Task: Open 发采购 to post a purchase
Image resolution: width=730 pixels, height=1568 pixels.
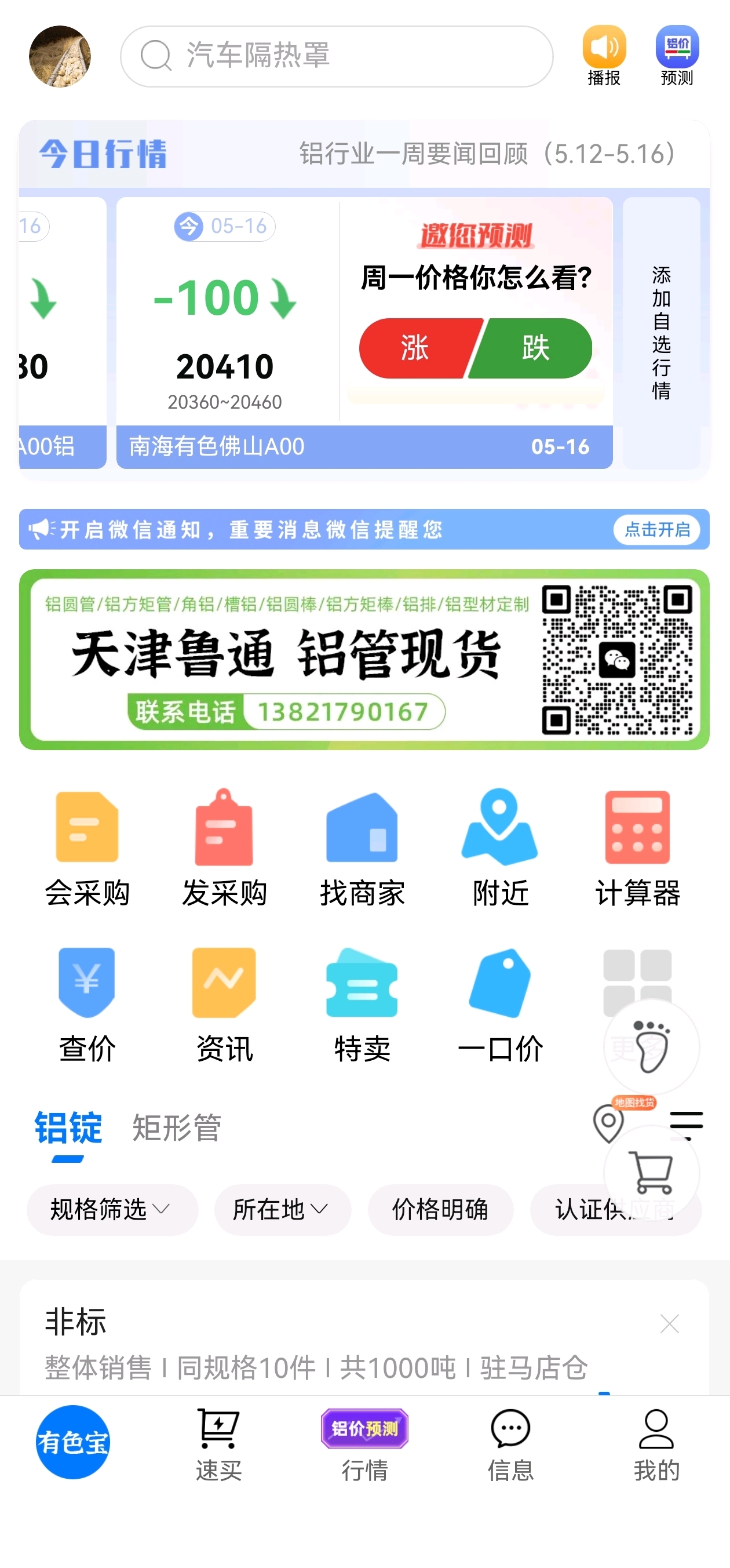Action: [224, 849]
